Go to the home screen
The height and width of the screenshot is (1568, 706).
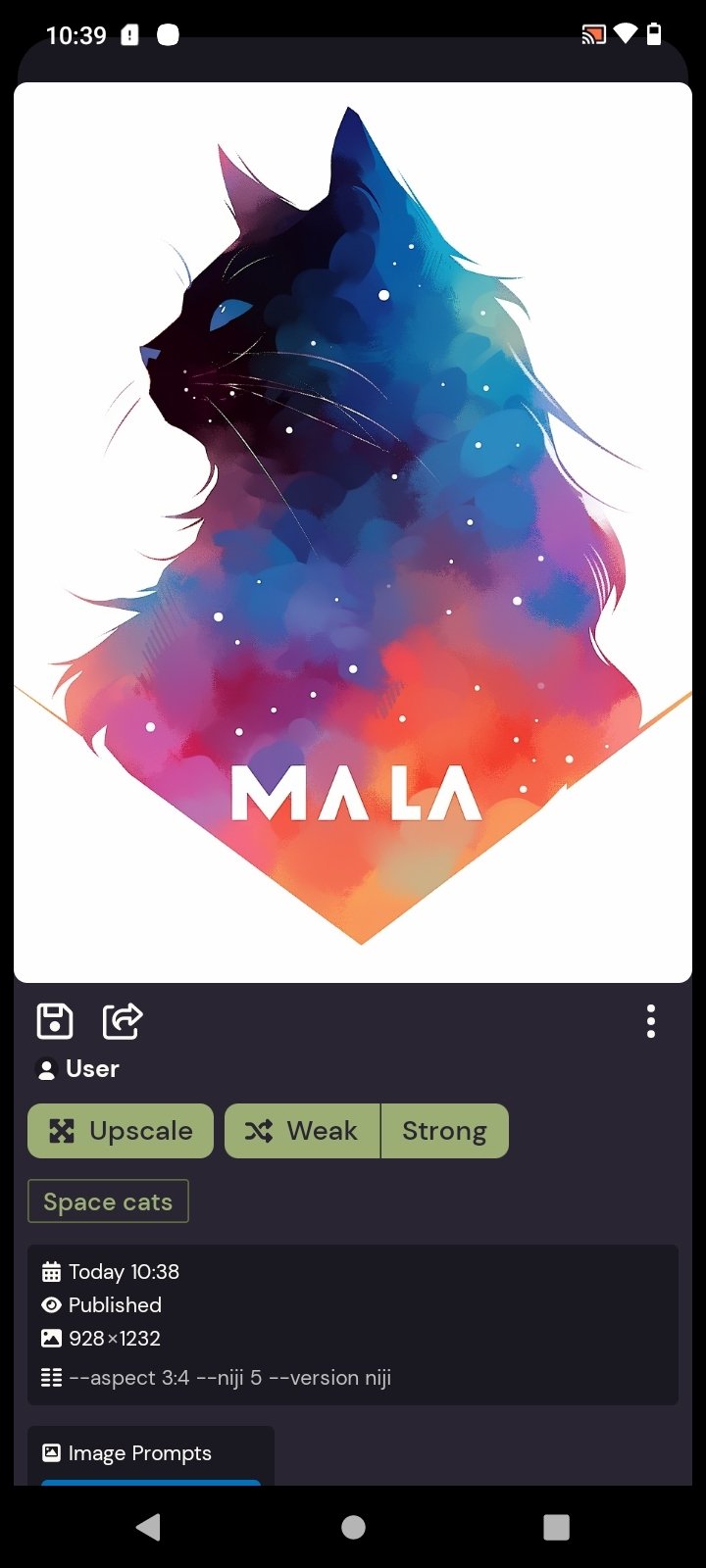tap(353, 1527)
